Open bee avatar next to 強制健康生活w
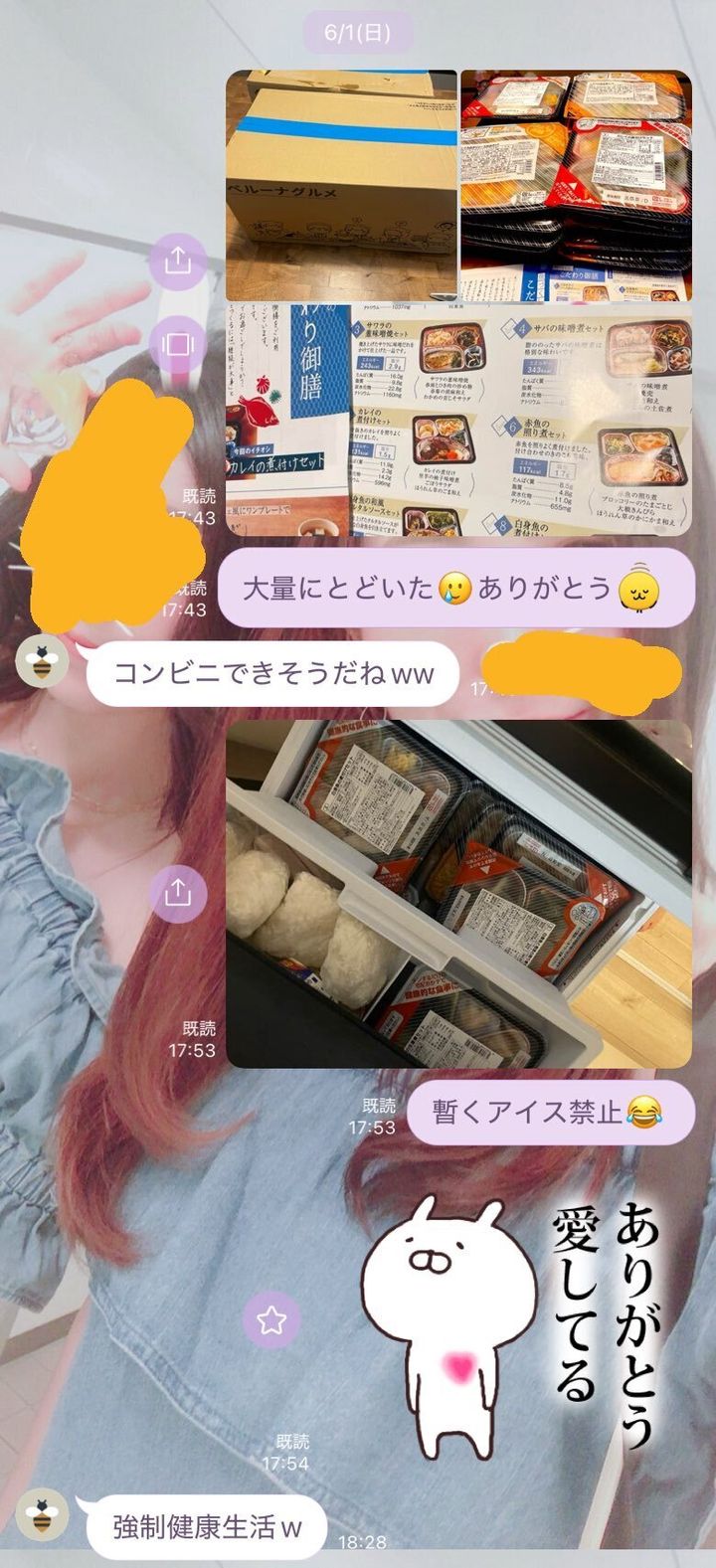This screenshot has width=716, height=1568. click(43, 1514)
